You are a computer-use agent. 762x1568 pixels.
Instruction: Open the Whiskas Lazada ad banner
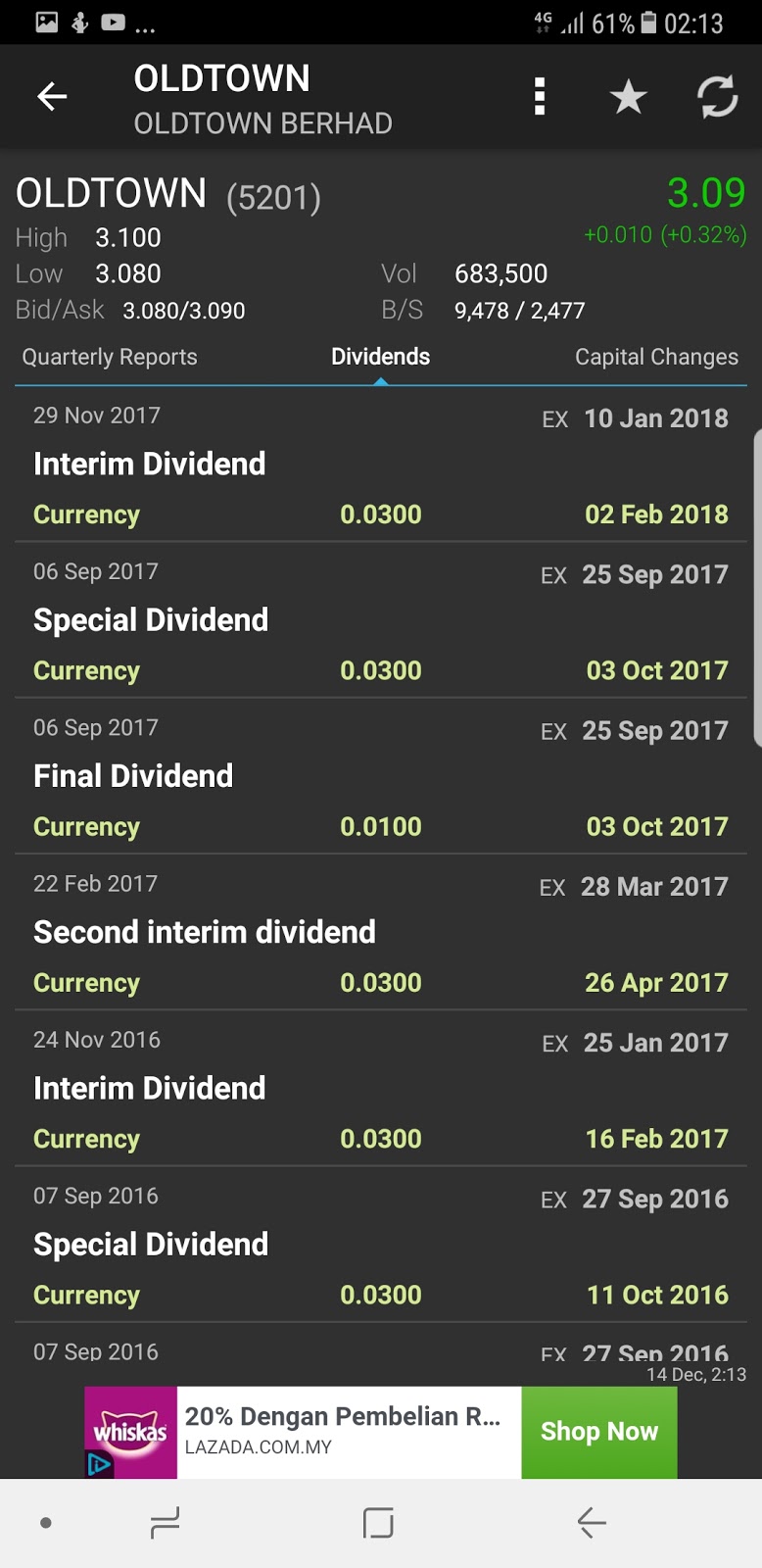[343, 1432]
